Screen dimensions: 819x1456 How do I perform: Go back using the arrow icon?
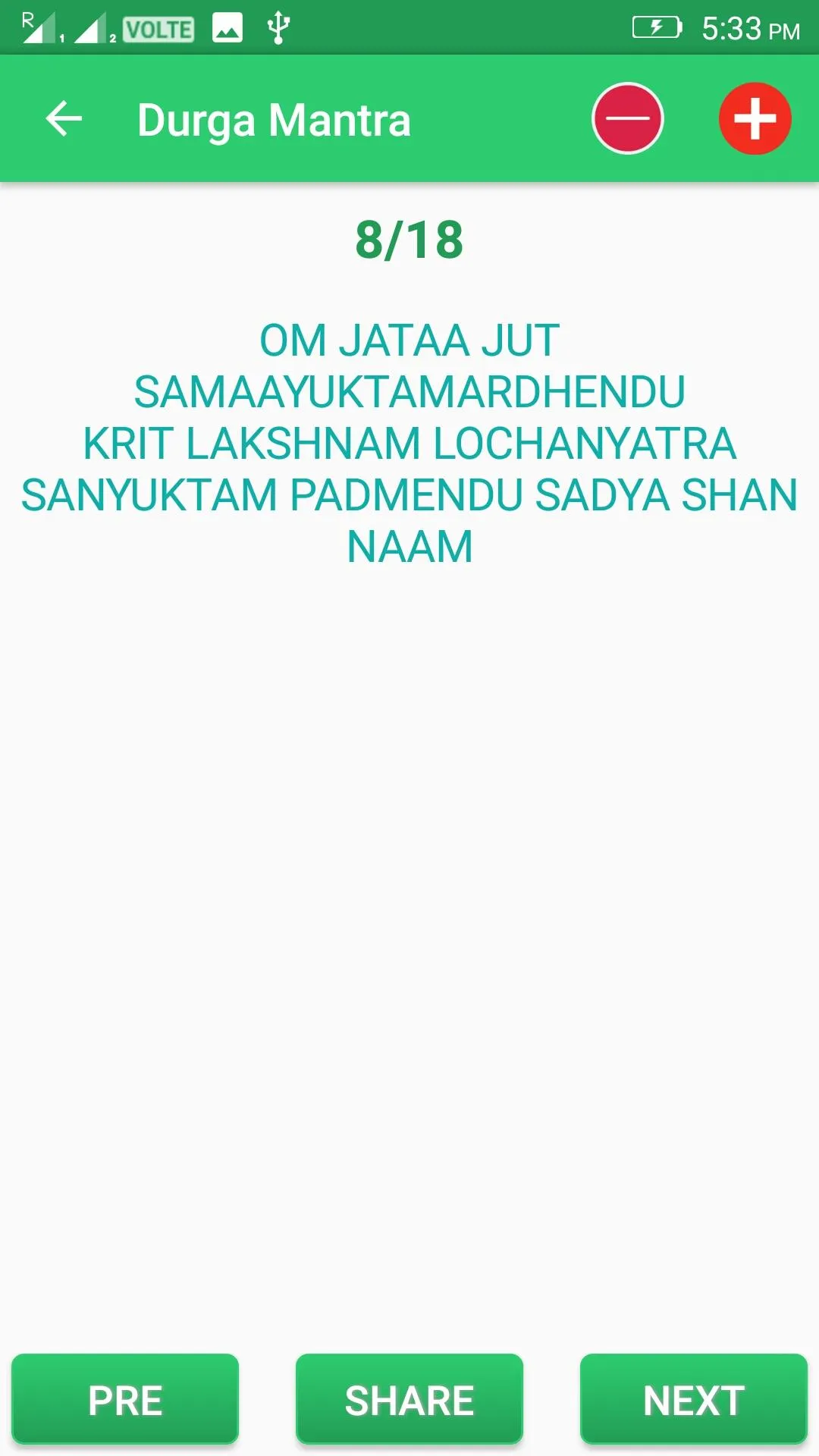[x=64, y=119]
